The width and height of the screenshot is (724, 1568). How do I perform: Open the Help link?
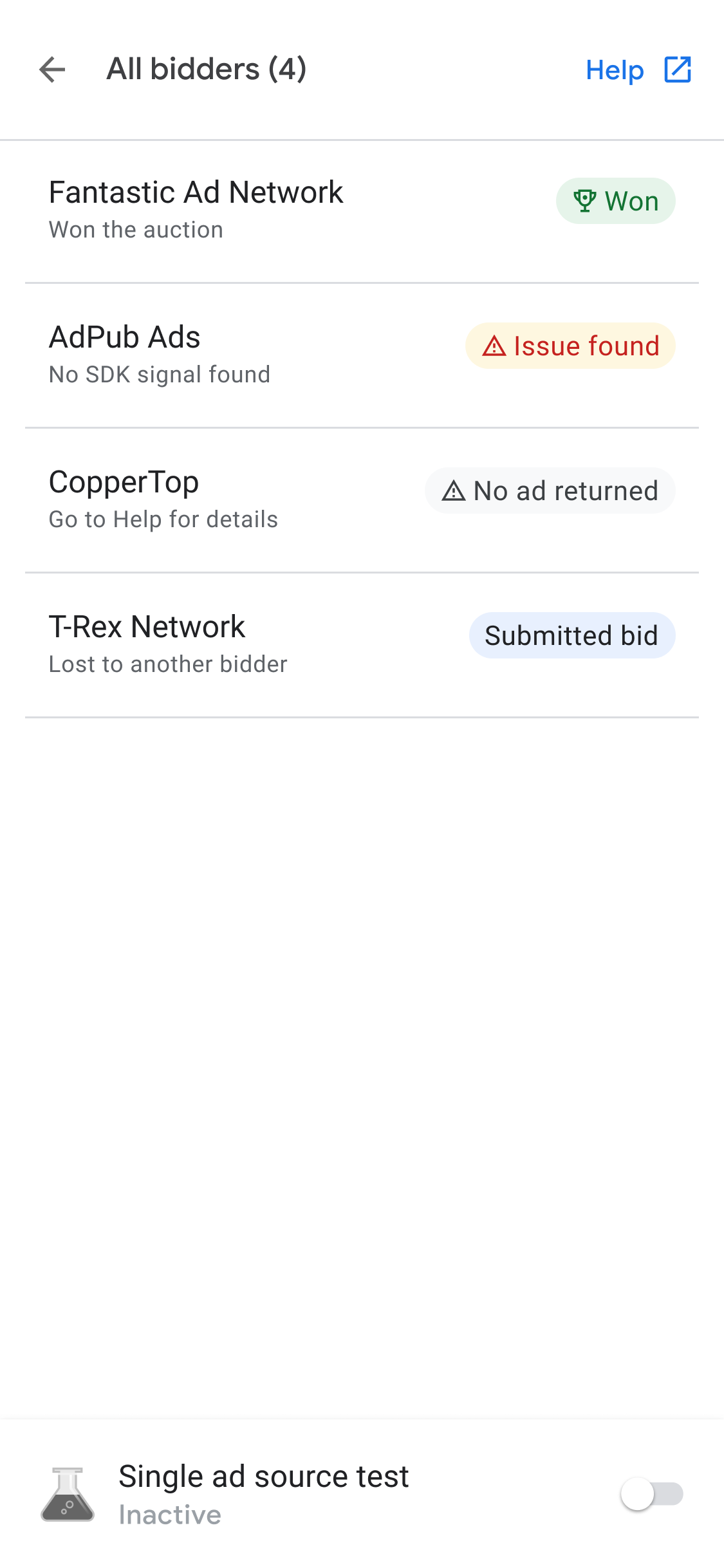click(638, 70)
